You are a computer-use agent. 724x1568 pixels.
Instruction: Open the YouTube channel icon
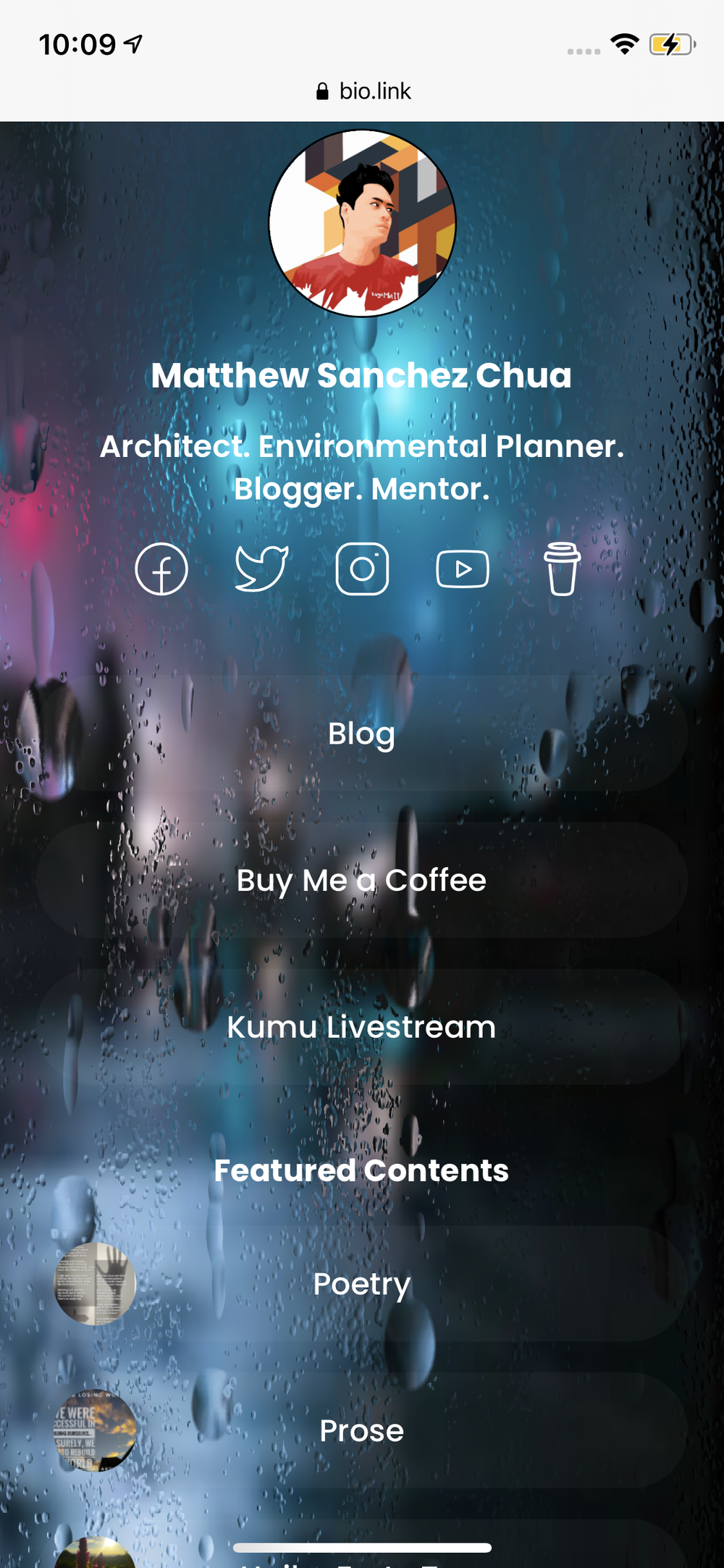point(463,569)
